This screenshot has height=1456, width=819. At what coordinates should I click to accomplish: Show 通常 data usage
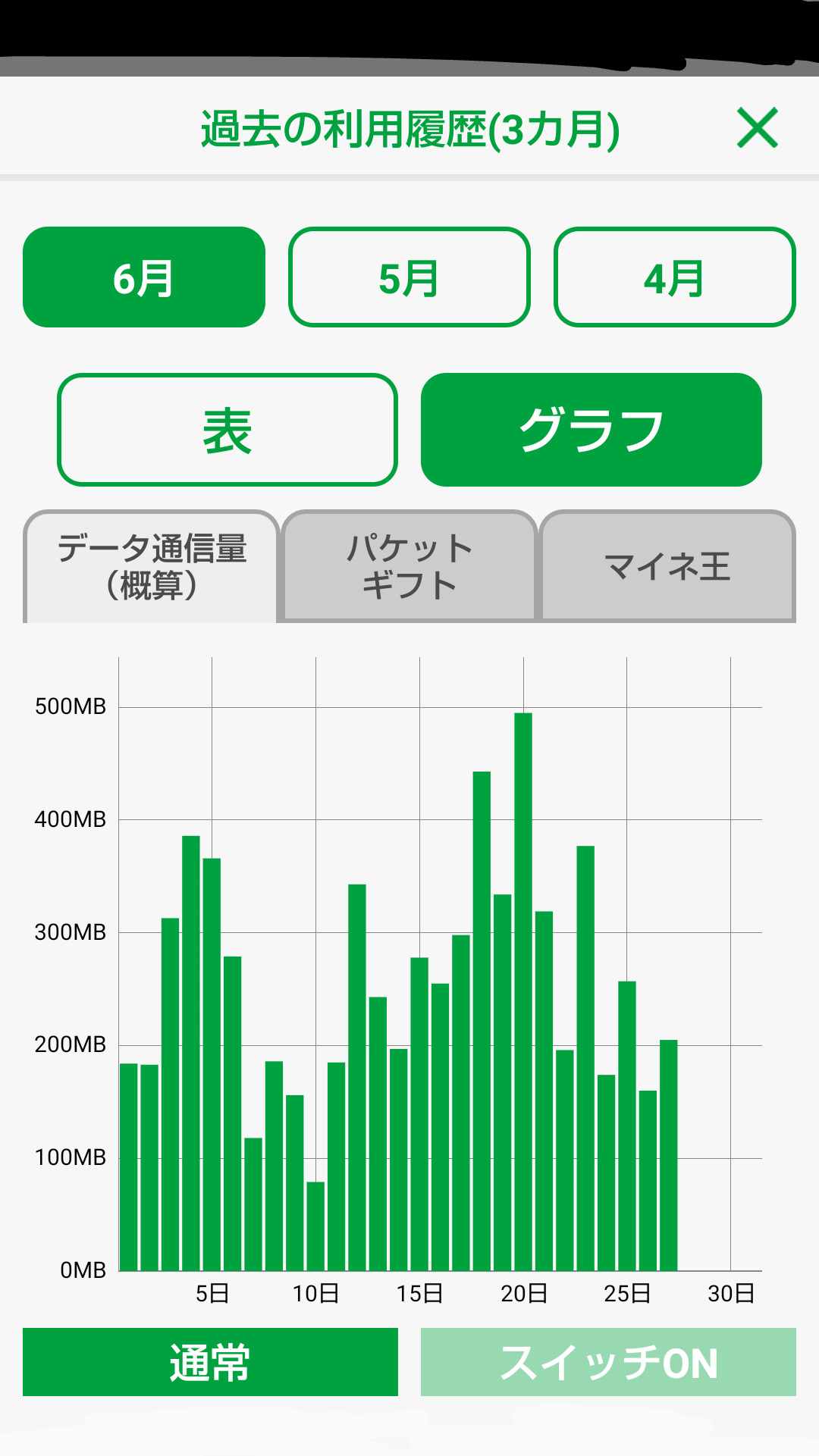(210, 1362)
